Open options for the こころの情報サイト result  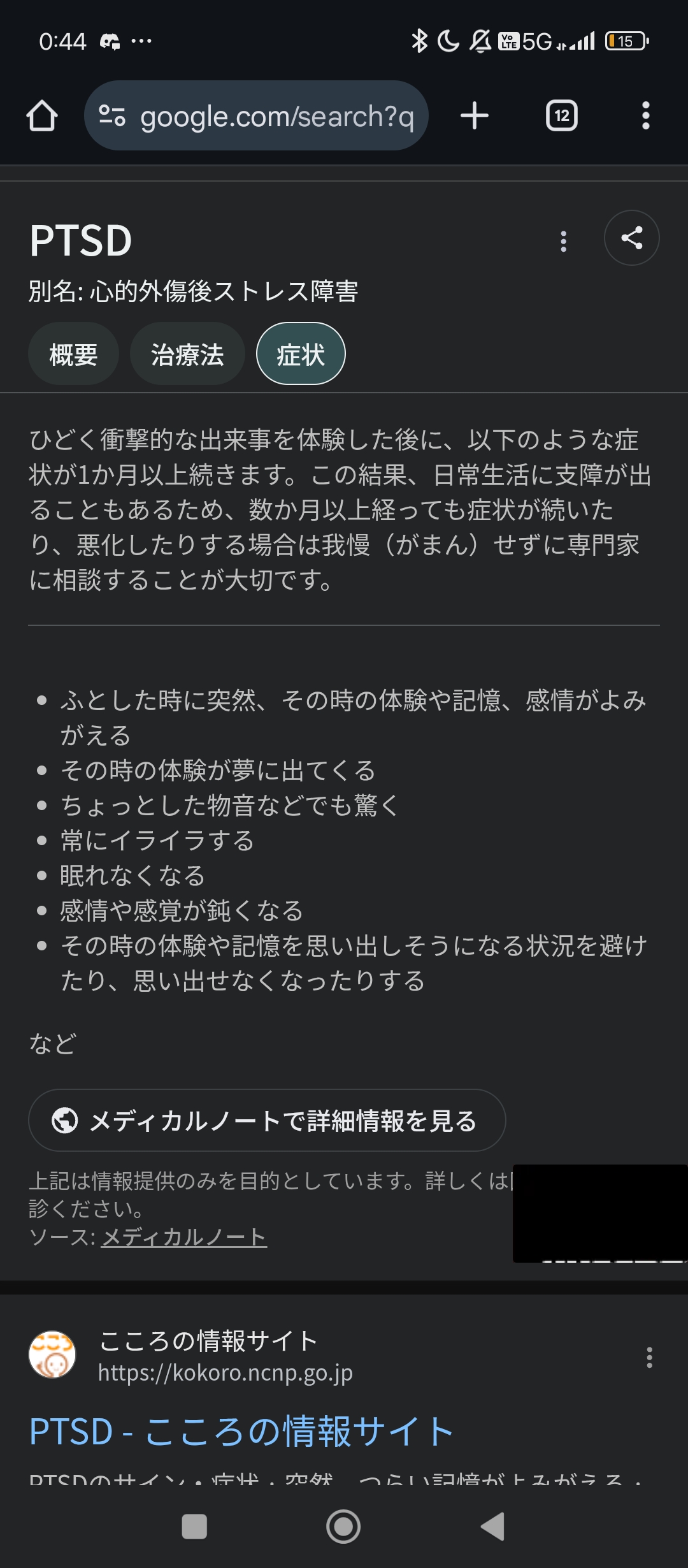(649, 1357)
